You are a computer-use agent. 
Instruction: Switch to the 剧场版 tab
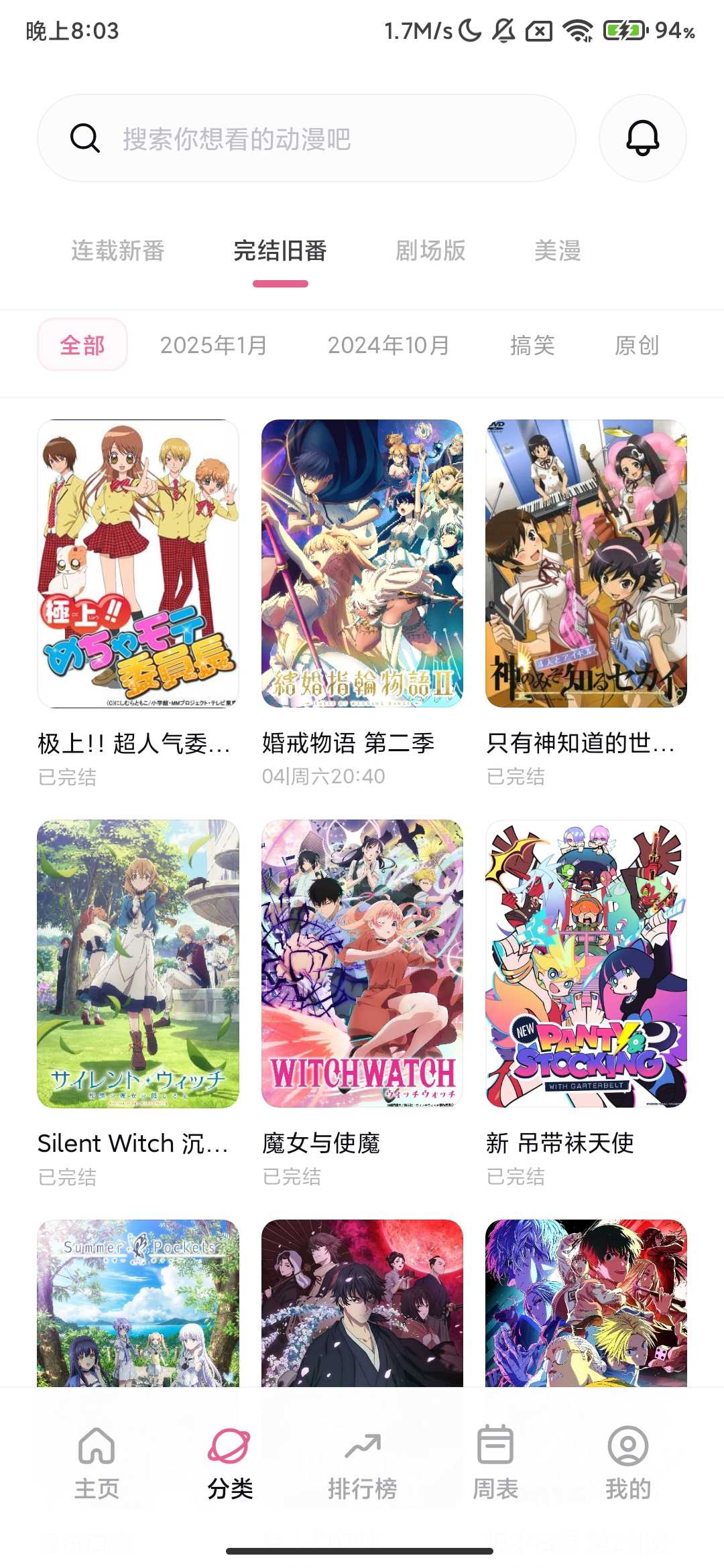point(430,251)
